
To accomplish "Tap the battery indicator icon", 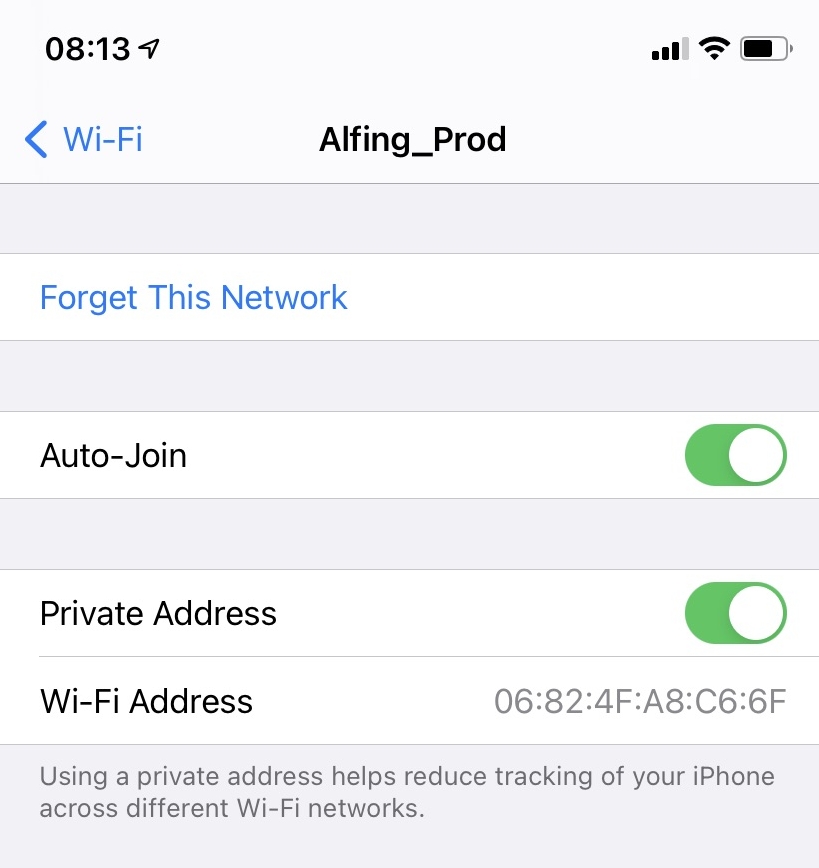I will coord(765,48).
